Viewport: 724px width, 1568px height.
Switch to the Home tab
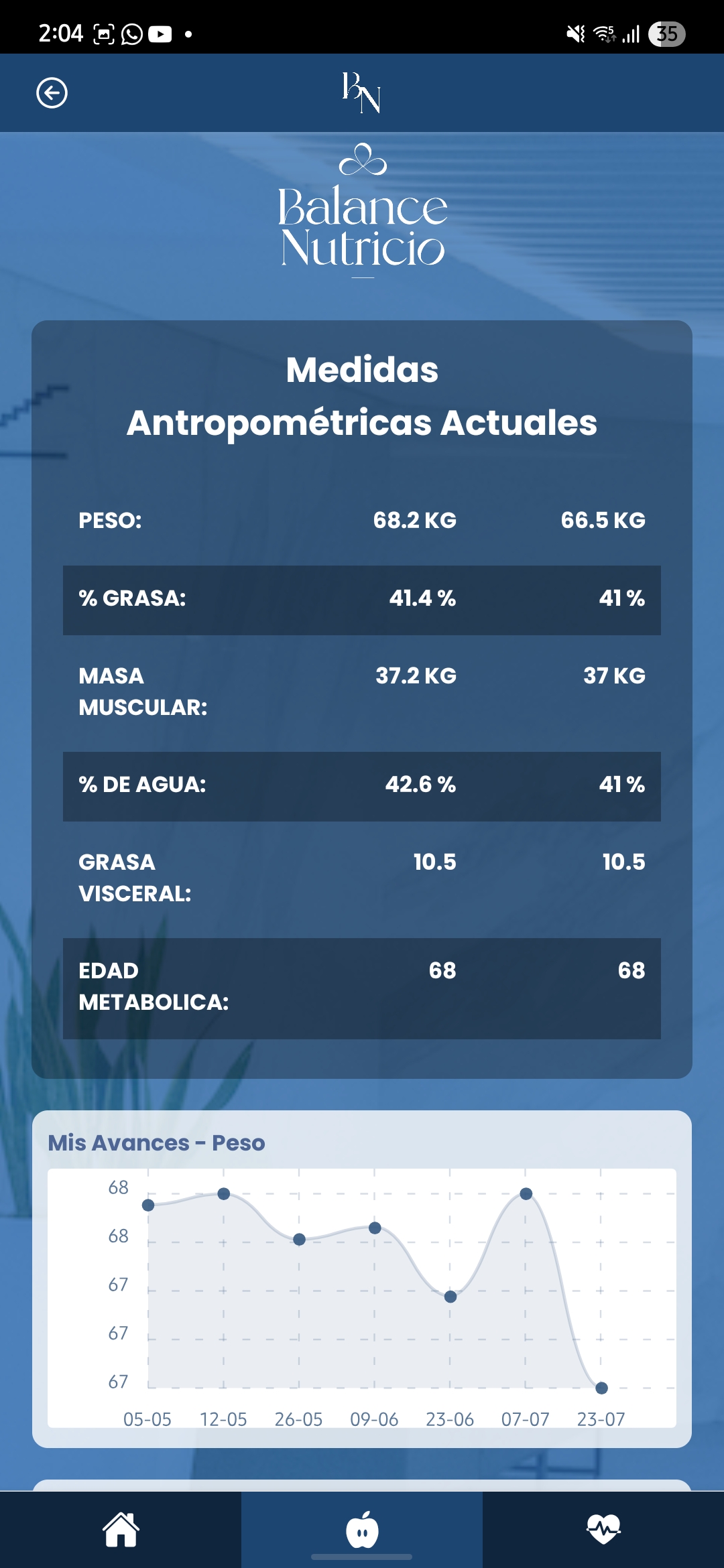pyautogui.click(x=121, y=1530)
